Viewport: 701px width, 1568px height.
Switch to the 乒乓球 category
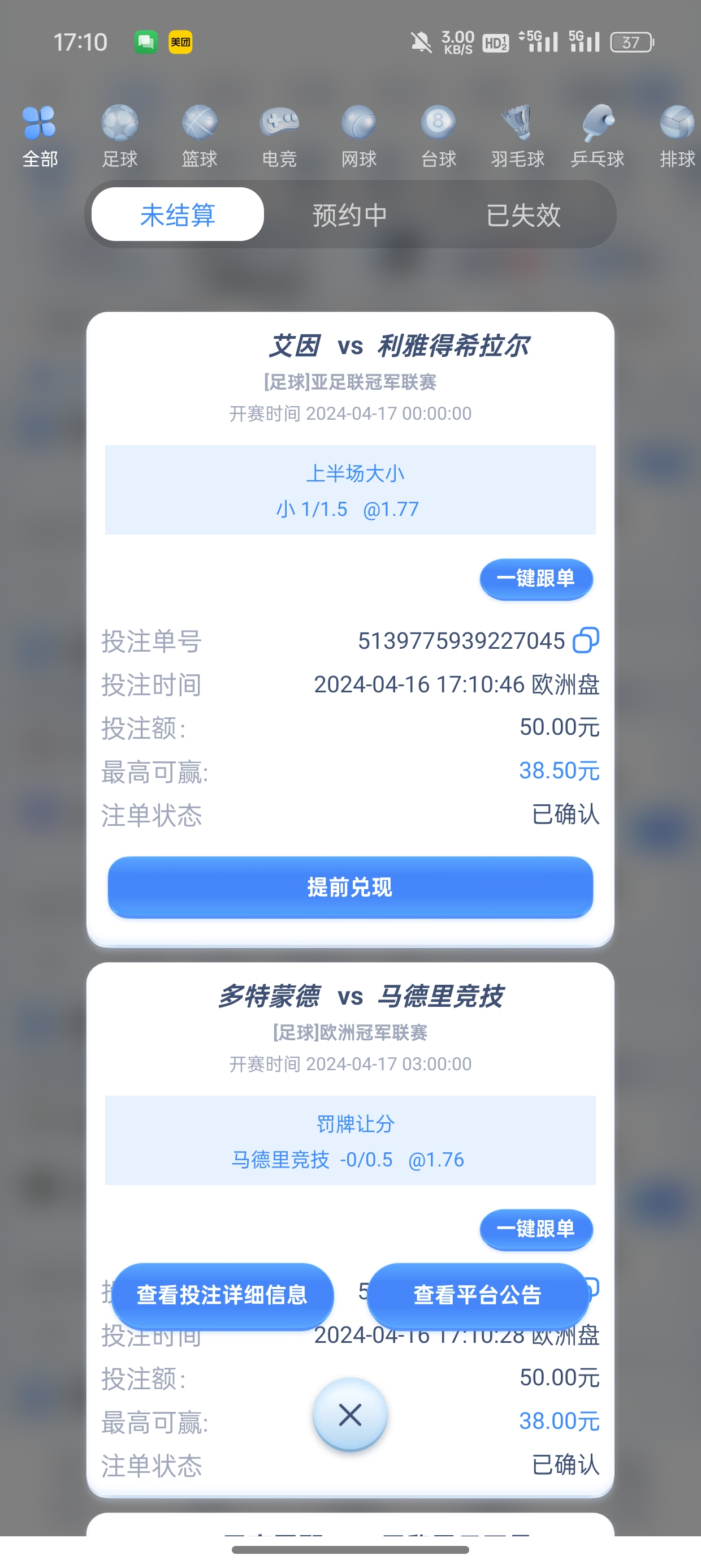point(598,136)
